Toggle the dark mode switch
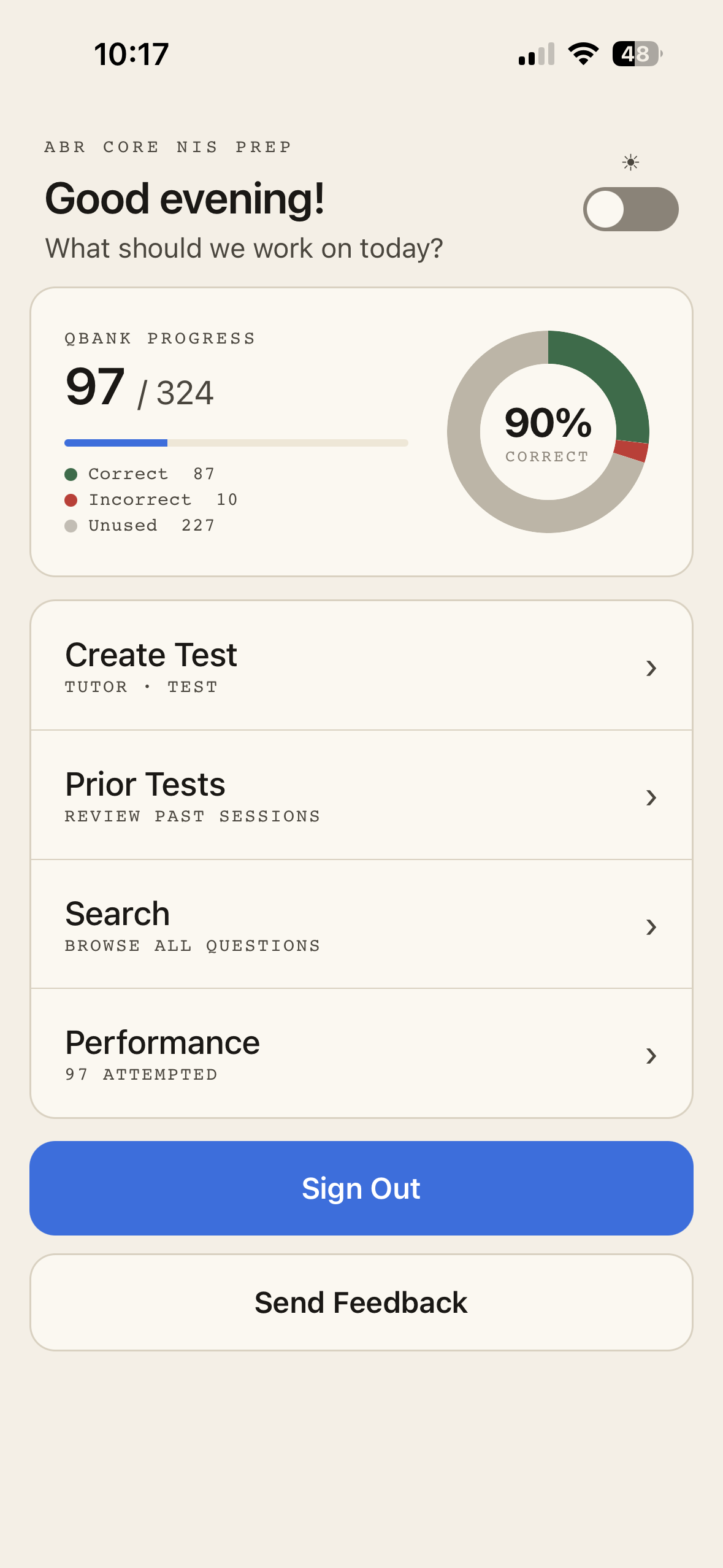Viewport: 723px width, 1568px height. [x=631, y=209]
